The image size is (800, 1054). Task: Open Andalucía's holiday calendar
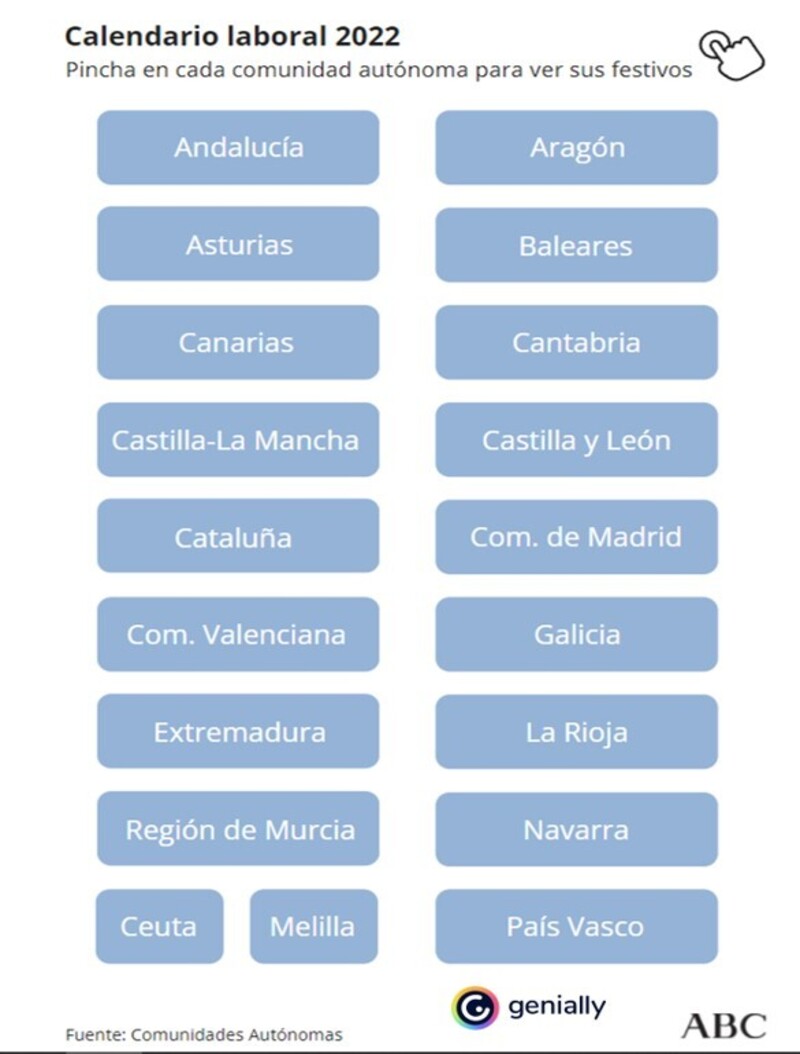tap(238, 148)
